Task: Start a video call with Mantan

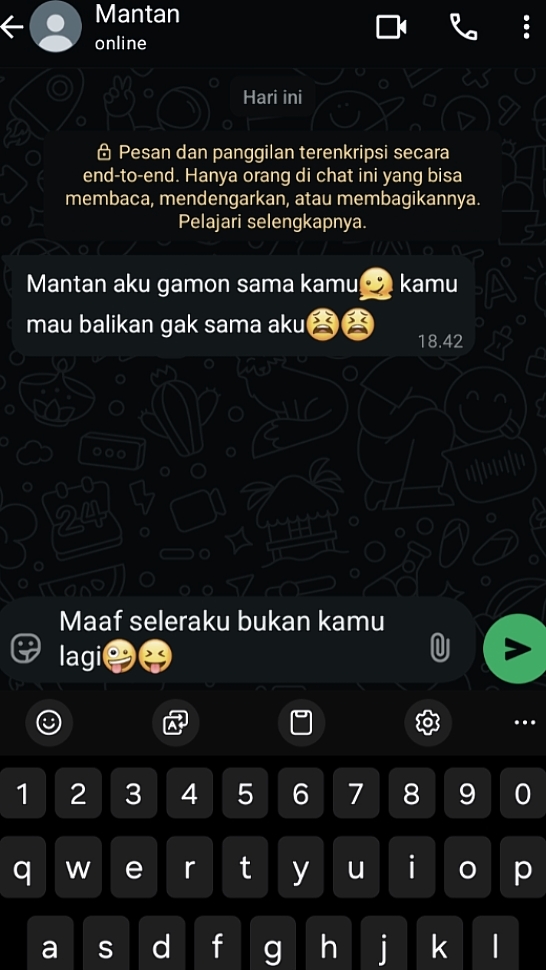Action: coord(391,27)
